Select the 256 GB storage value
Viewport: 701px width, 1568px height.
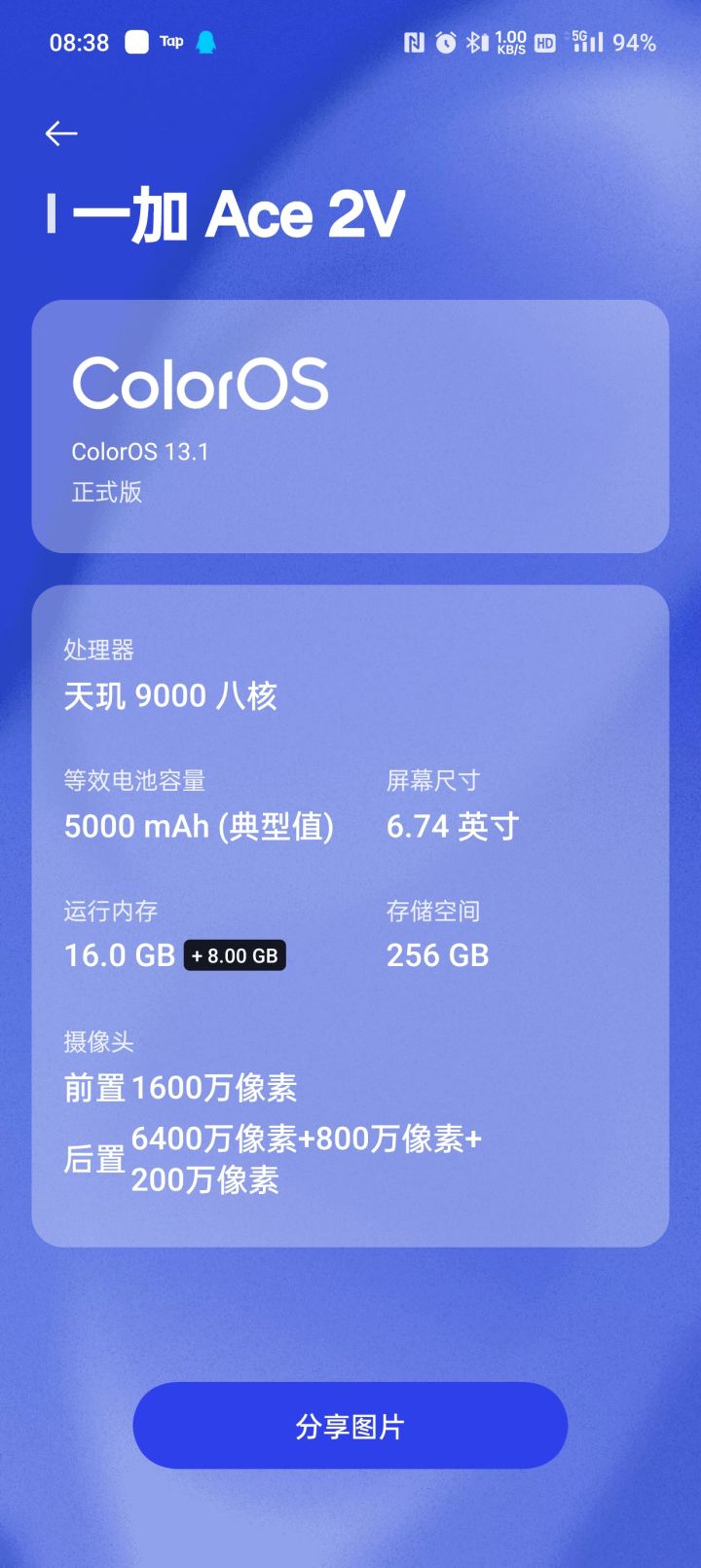(x=437, y=955)
